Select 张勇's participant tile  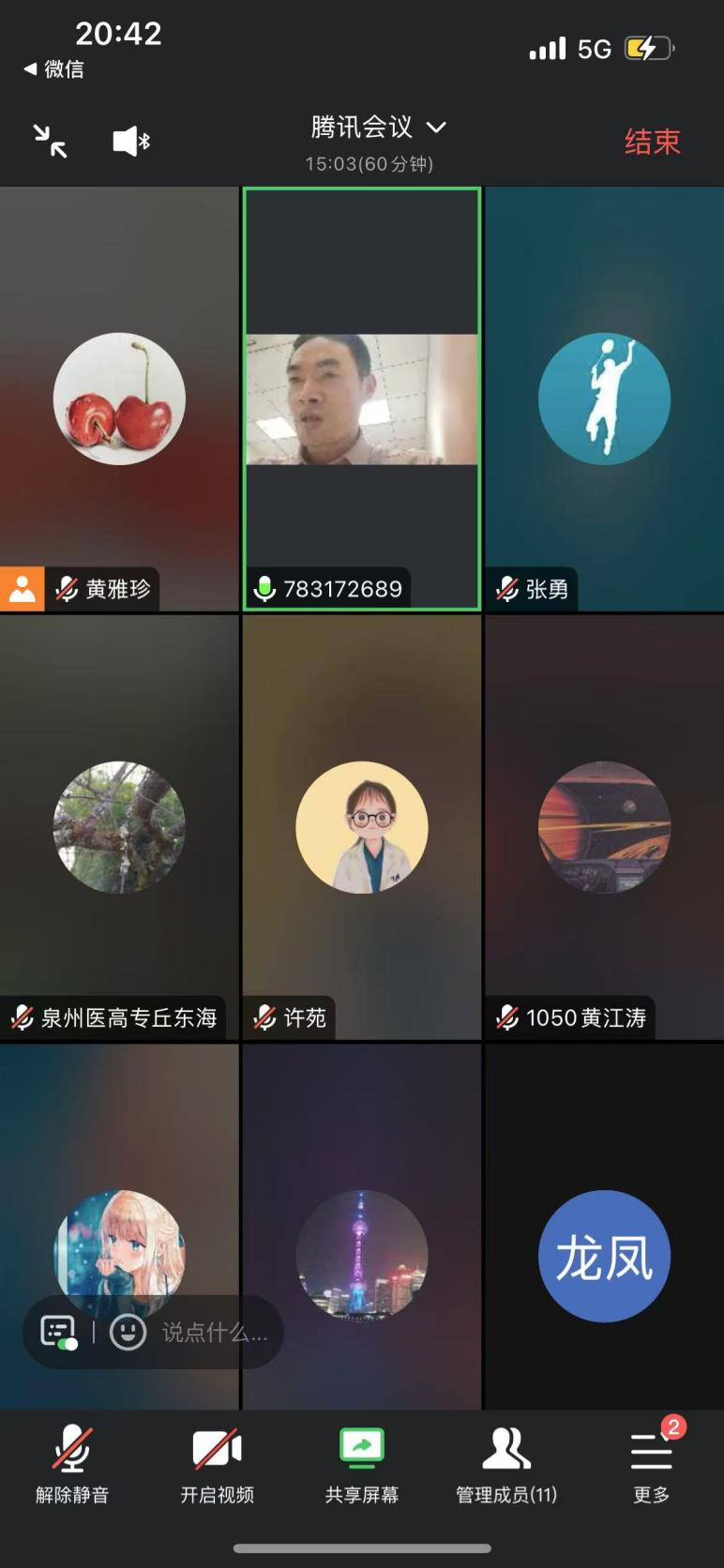[x=604, y=400]
